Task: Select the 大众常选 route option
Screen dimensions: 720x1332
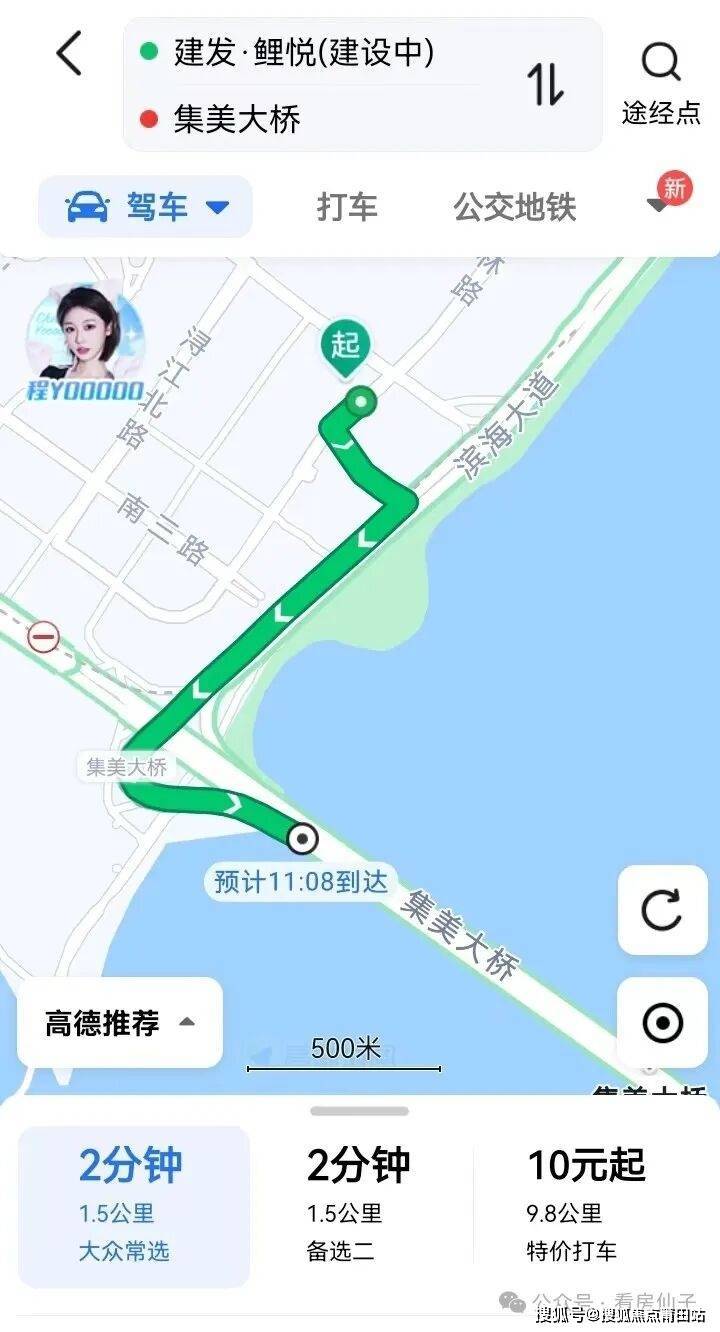Action: 133,1206
